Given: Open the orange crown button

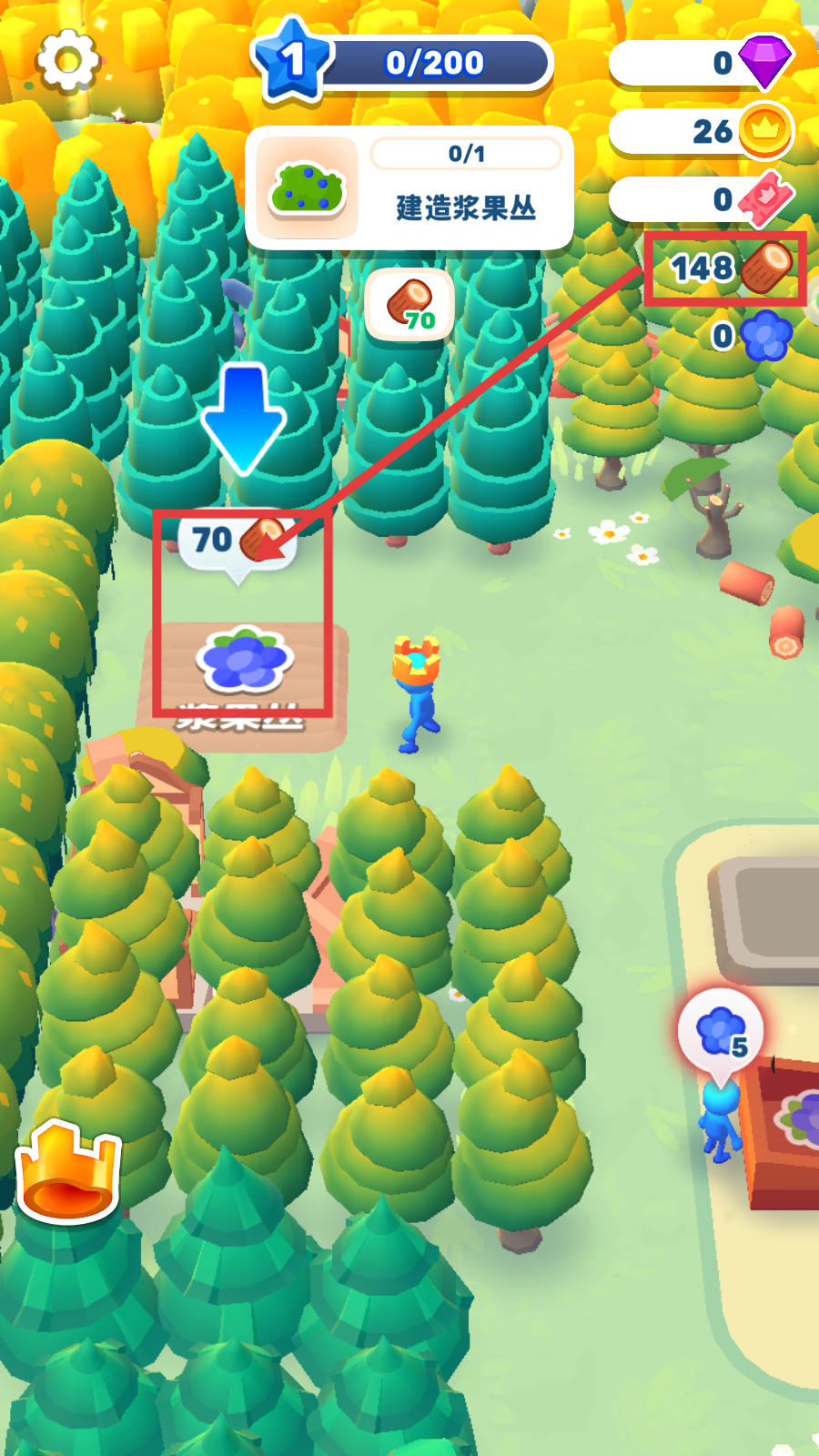Looking at the screenshot, I should click(x=69, y=1171).
